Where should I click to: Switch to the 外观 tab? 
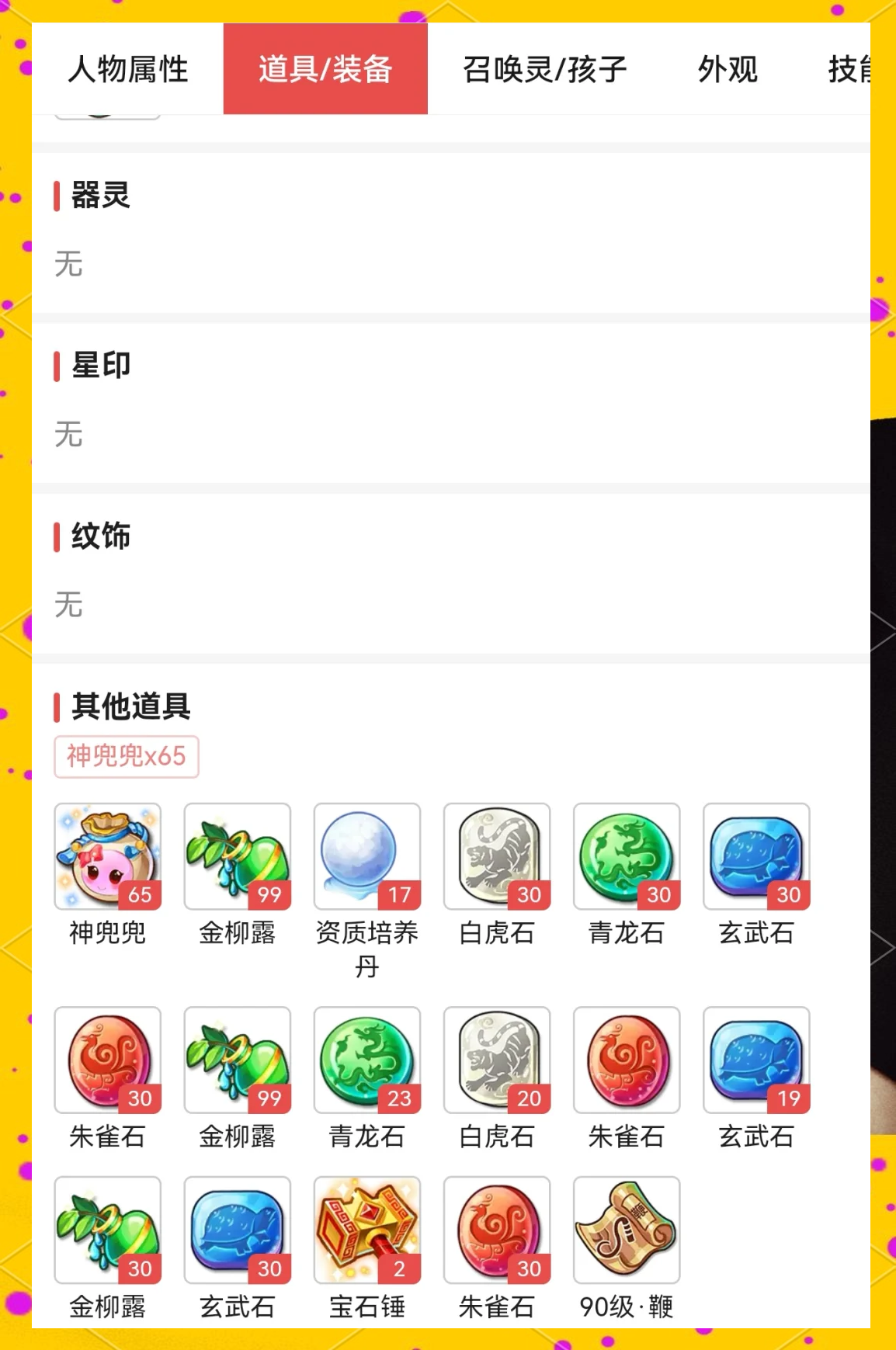728,70
